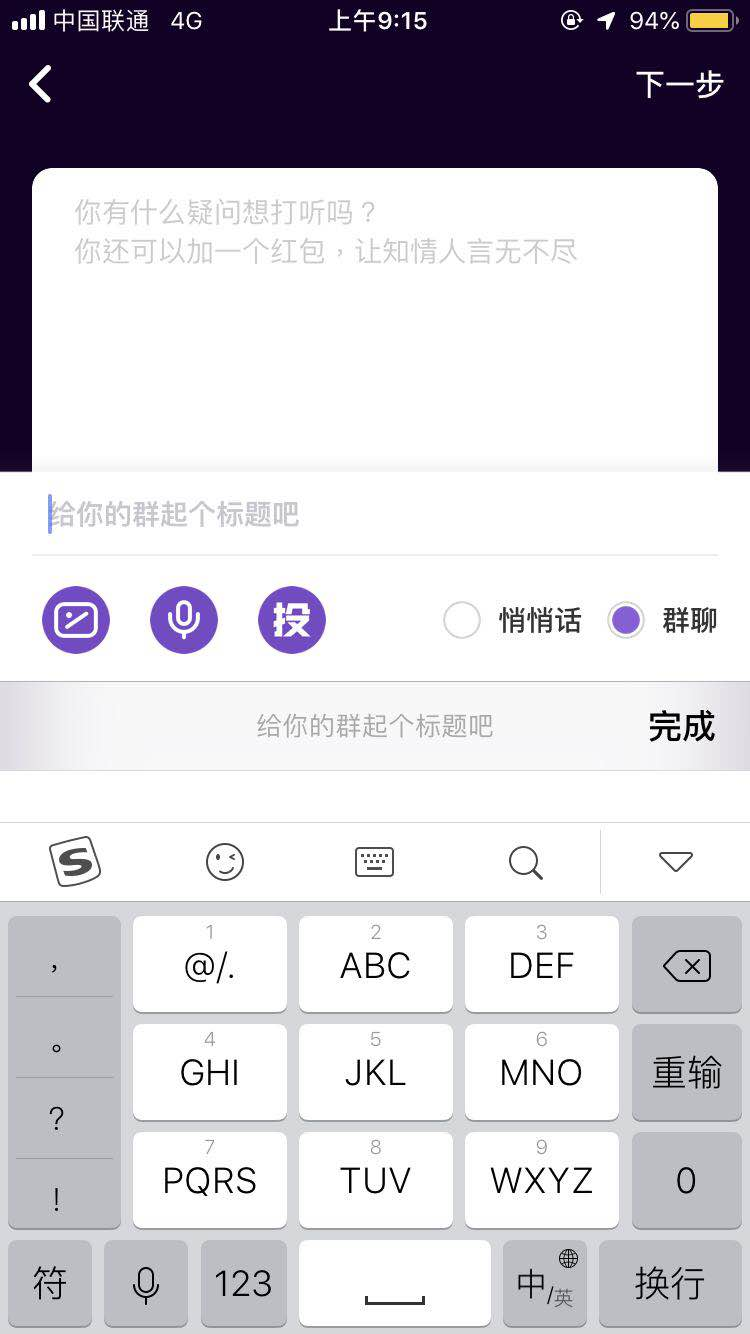
Task: Go back with the top-left arrow
Action: [40, 85]
